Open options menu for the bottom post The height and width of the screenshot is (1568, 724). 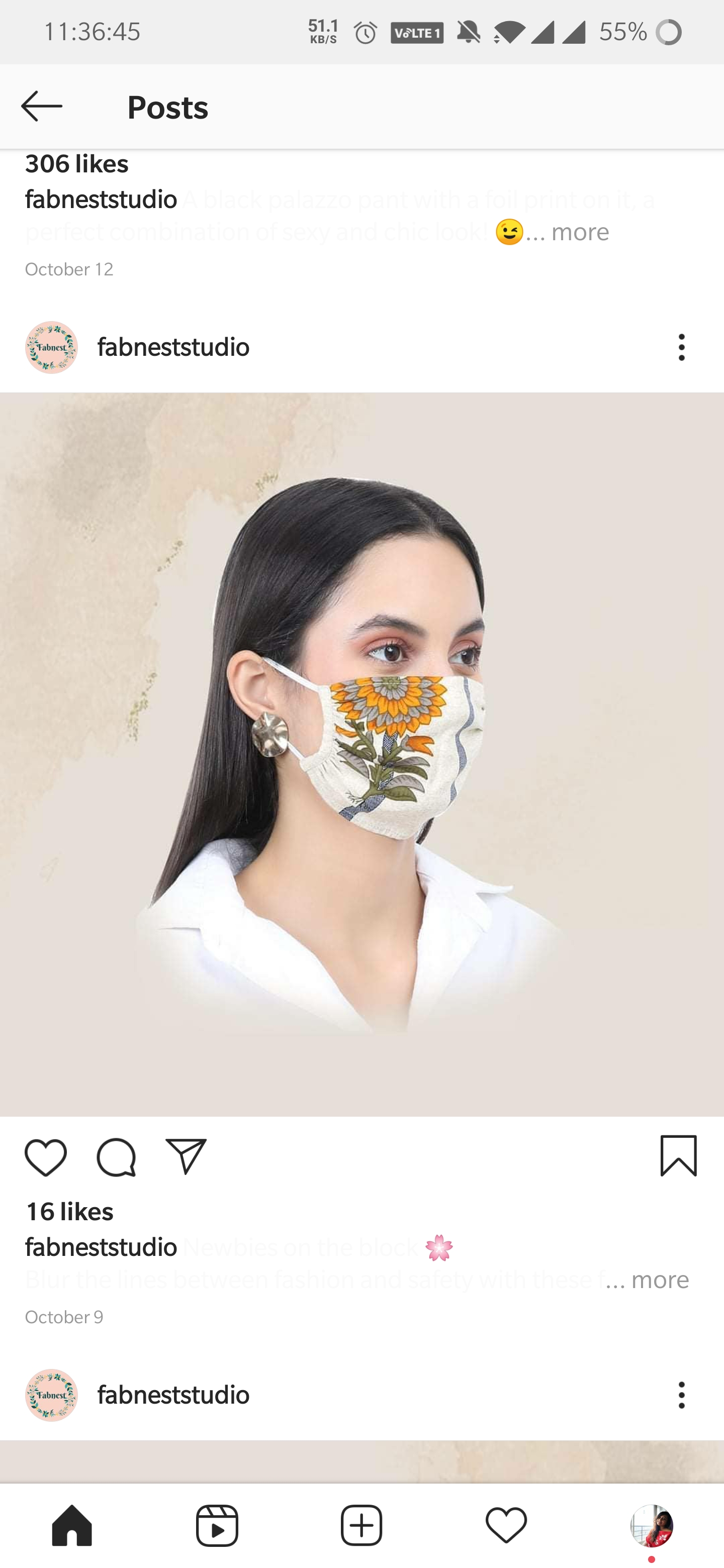[x=681, y=1395]
